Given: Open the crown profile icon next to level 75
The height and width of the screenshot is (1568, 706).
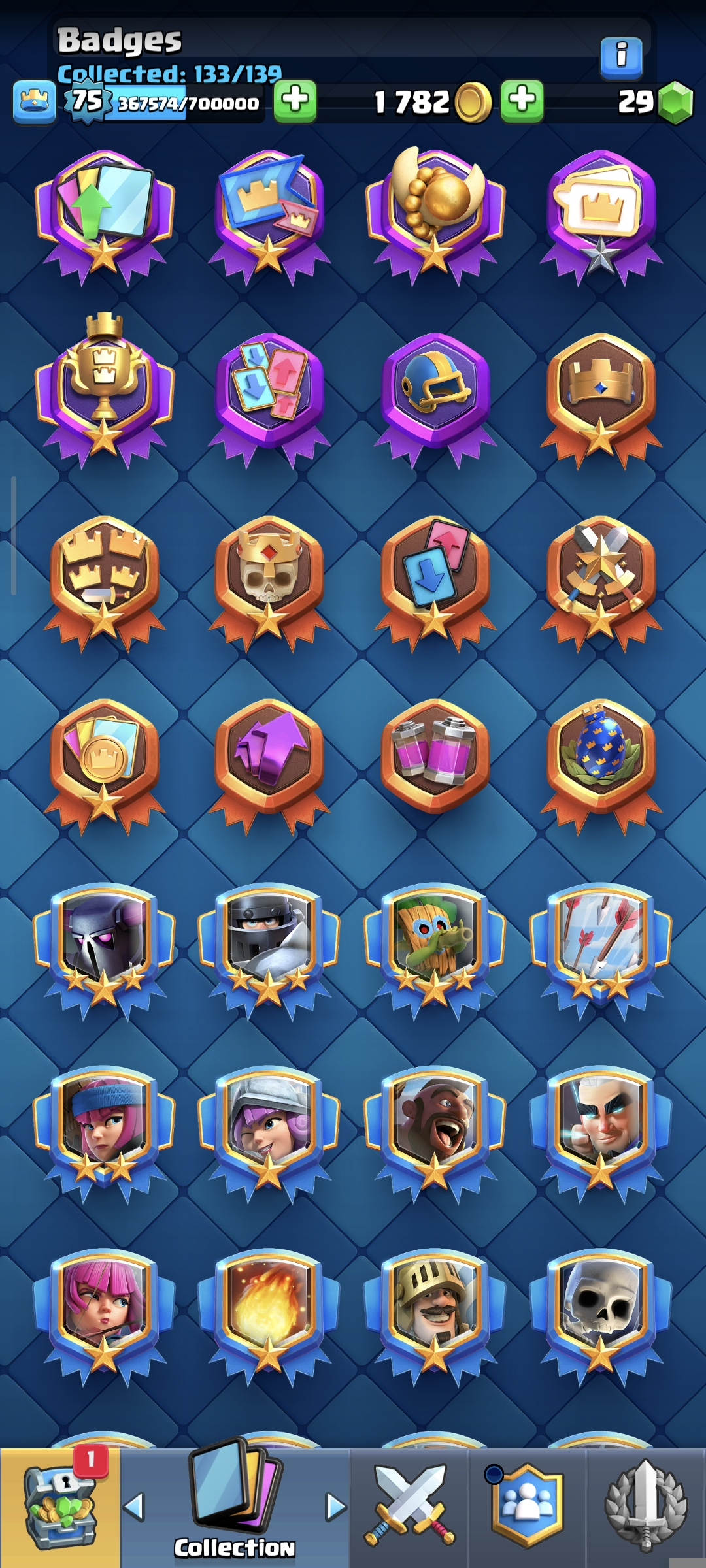Looking at the screenshot, I should click(x=35, y=102).
